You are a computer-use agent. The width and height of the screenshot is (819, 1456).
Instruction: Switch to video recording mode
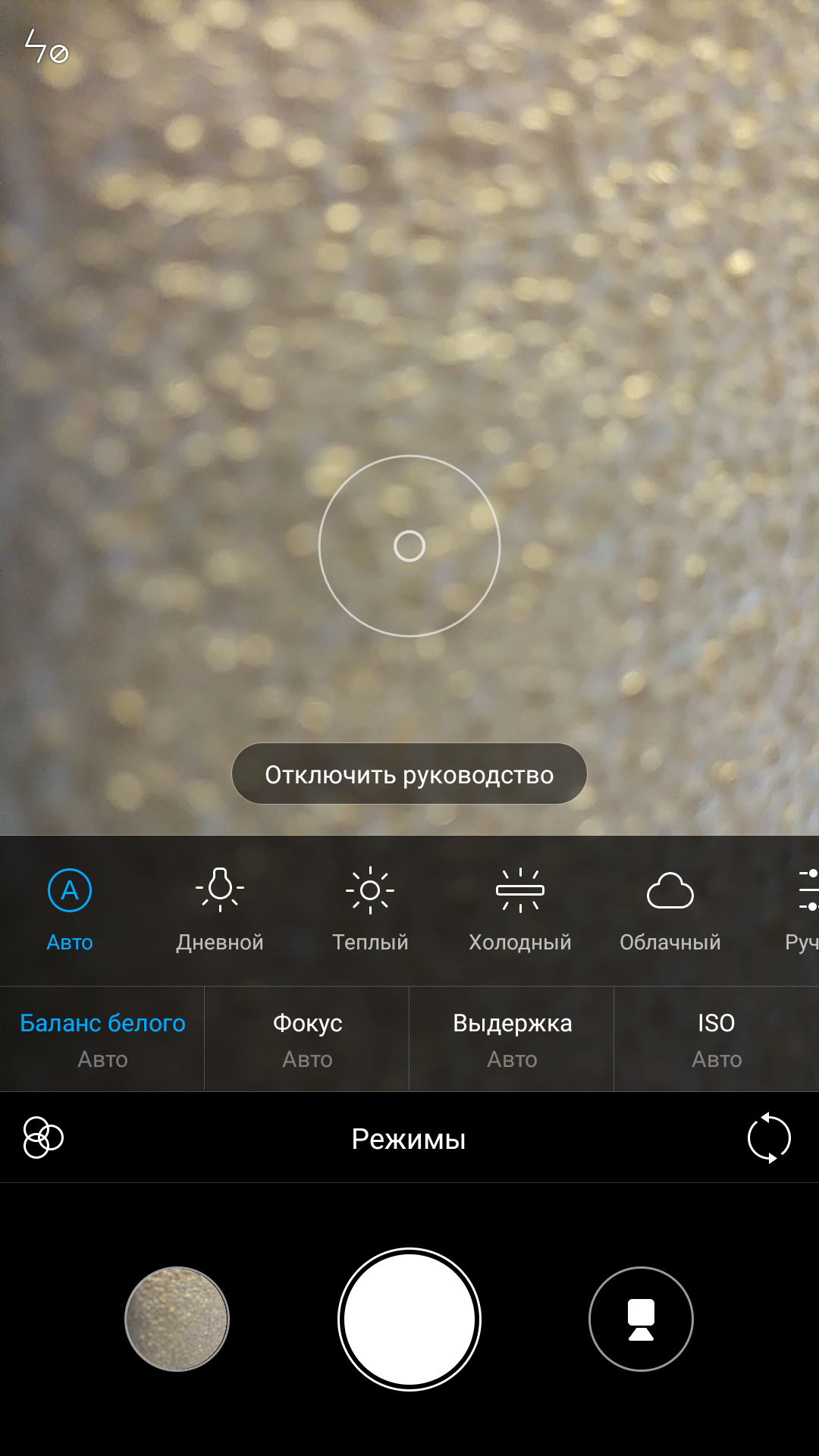click(x=641, y=1319)
